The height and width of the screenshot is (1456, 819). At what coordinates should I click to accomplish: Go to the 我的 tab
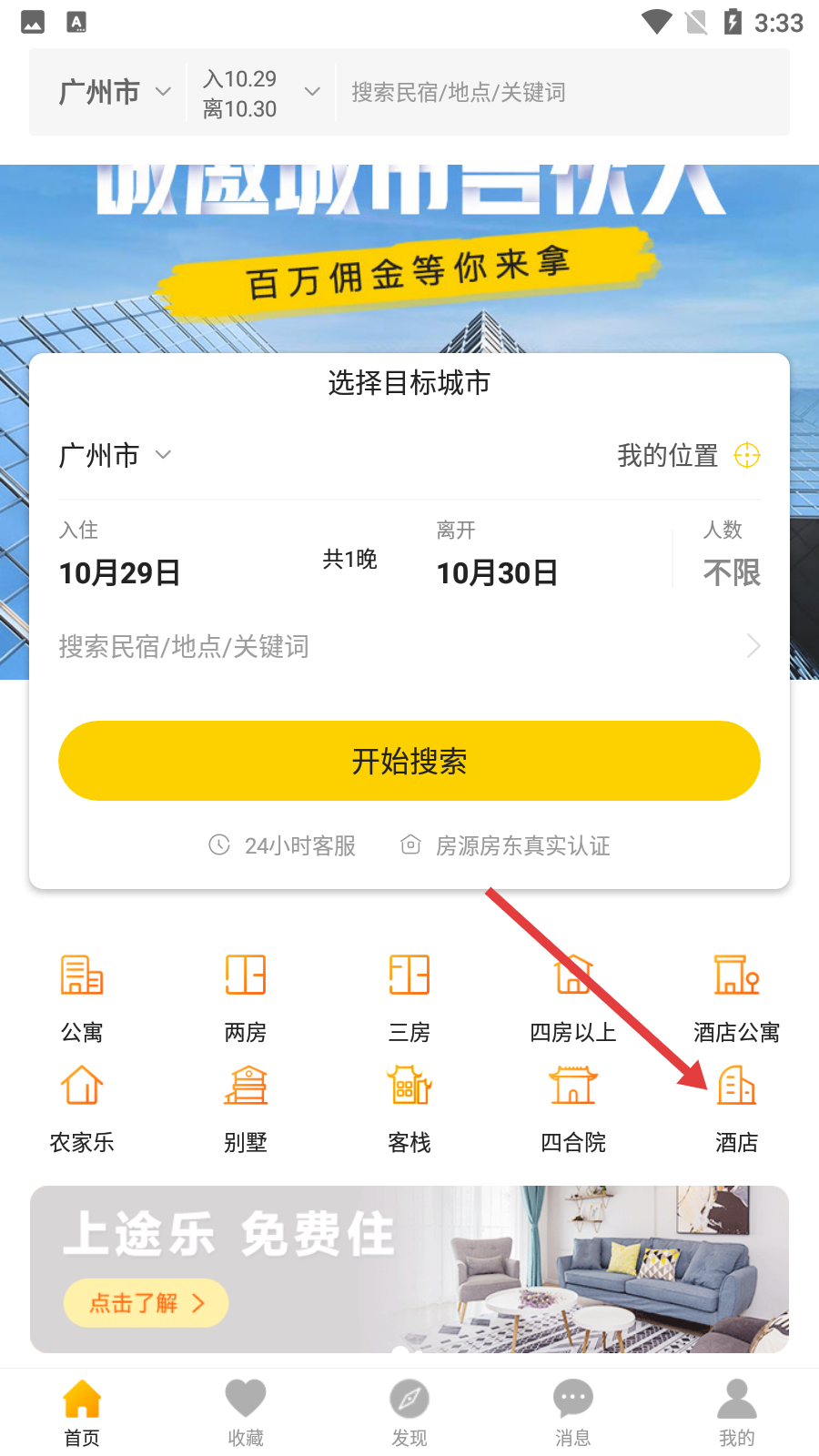(736, 1412)
